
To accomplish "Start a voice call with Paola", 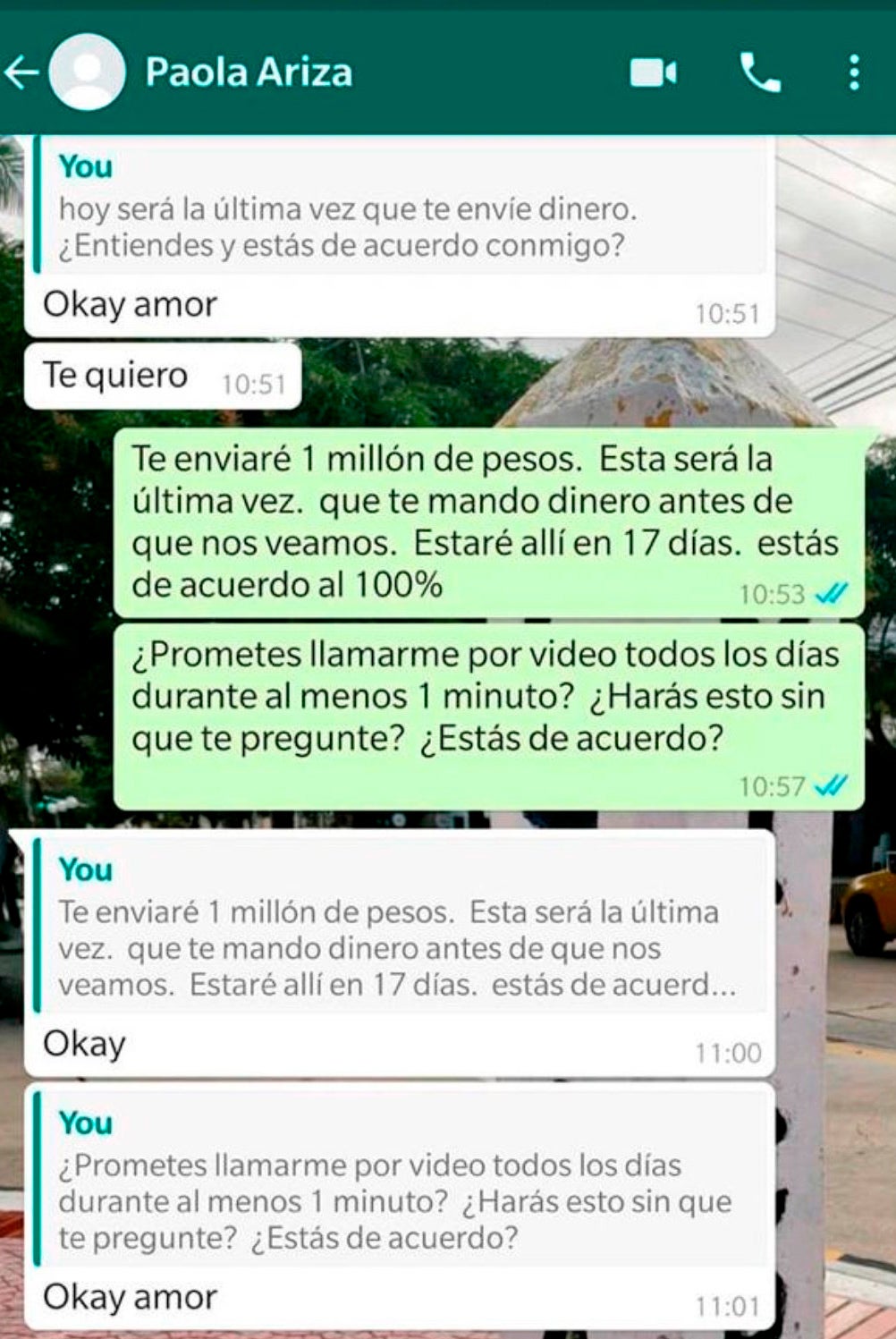I will coord(760,72).
